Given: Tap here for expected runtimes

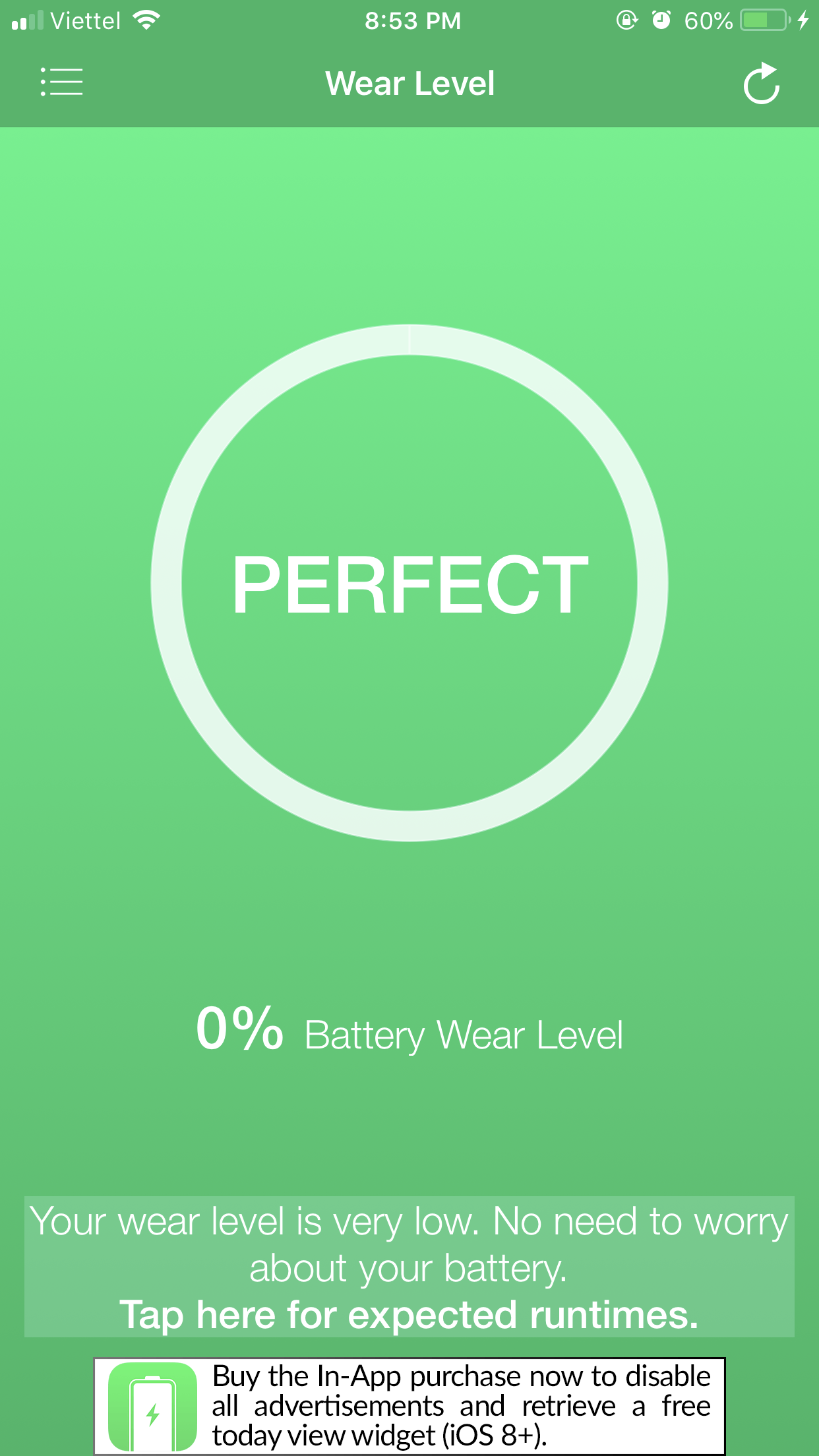Looking at the screenshot, I should click(x=409, y=1314).
